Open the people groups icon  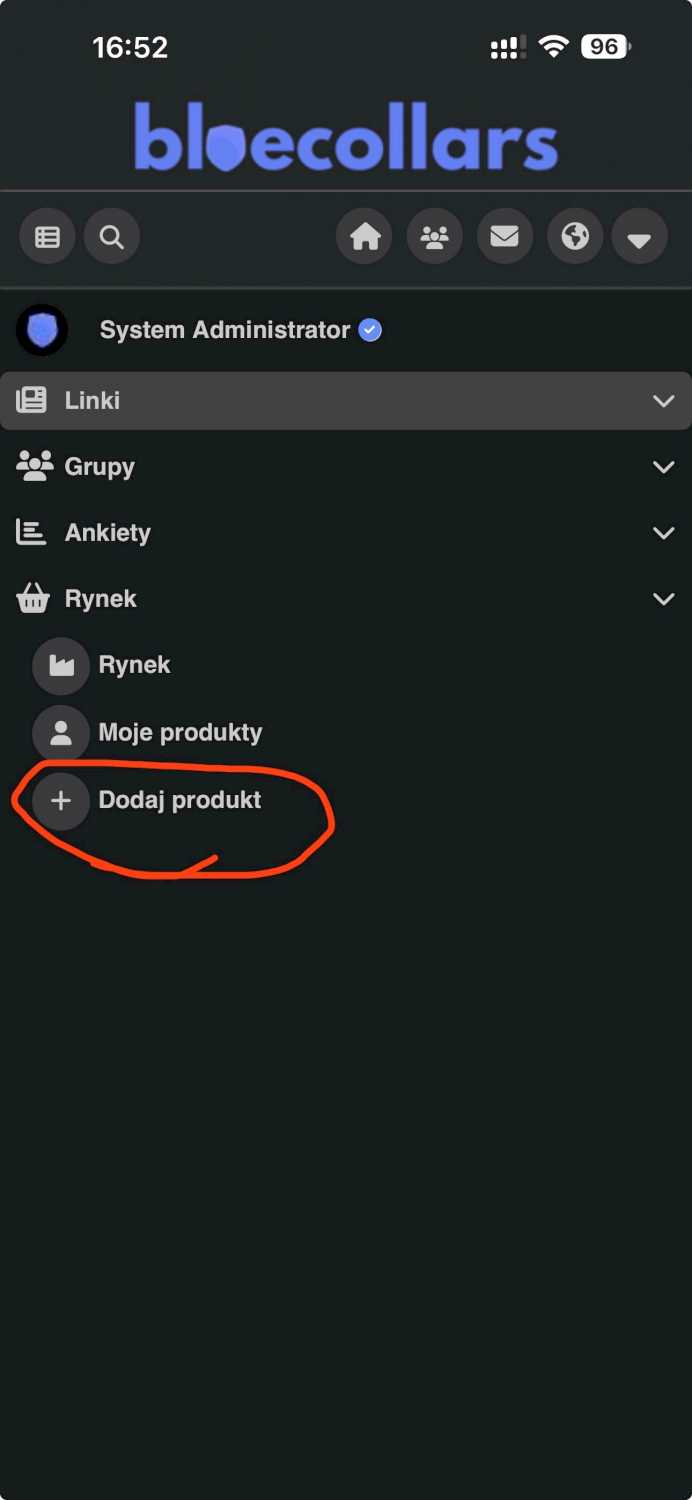pyautogui.click(x=434, y=237)
